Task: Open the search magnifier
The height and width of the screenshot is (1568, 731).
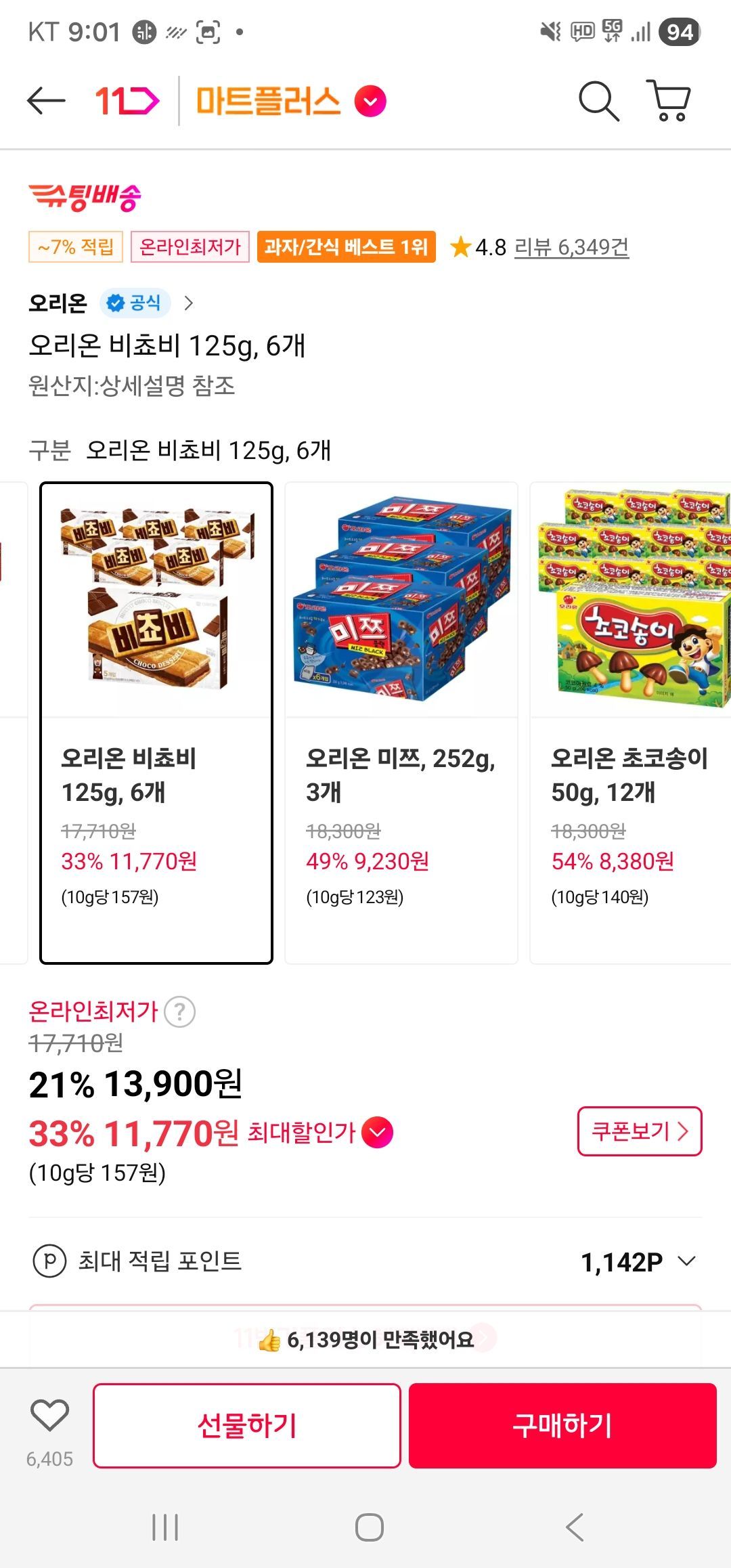Action: tap(598, 102)
